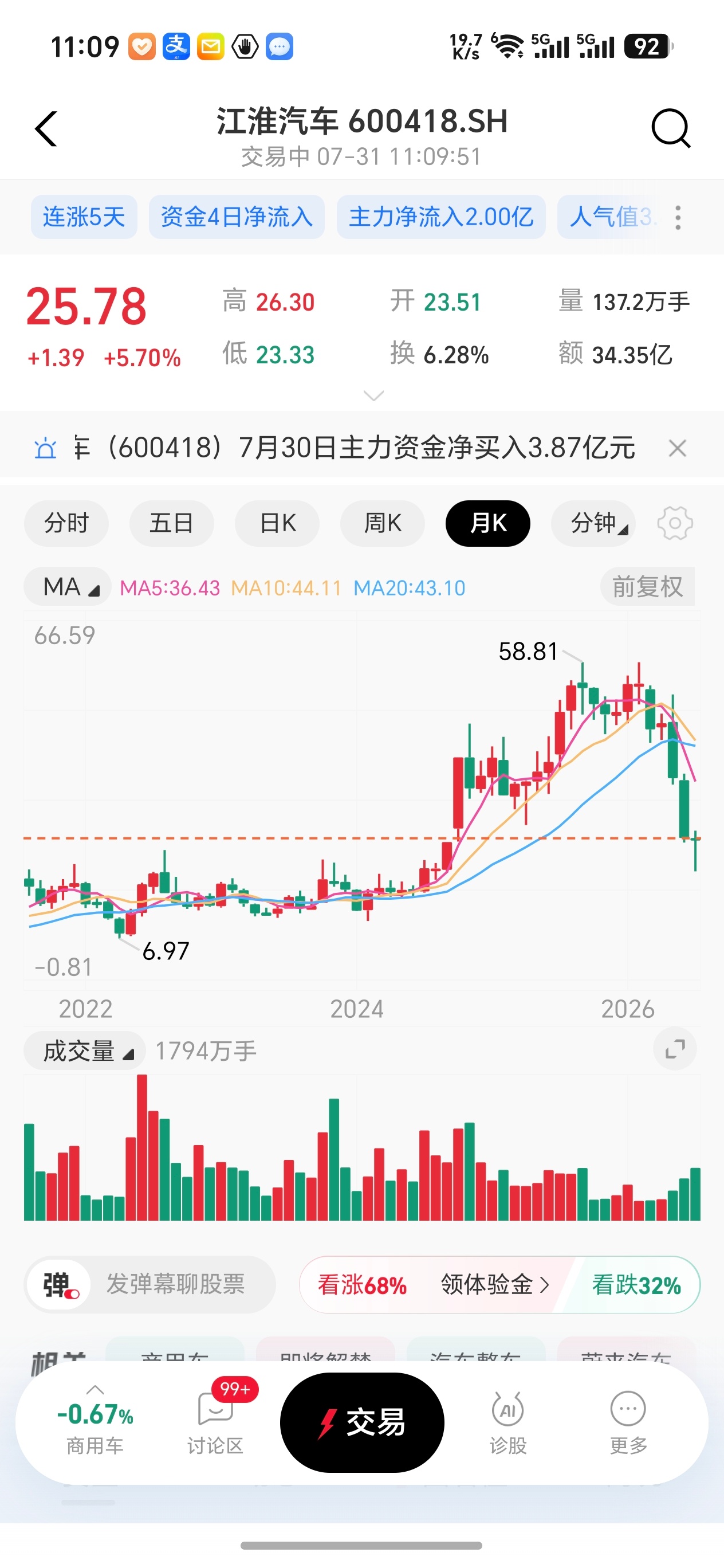Dismiss the 主力资金净买入 news banner
This screenshot has width=724, height=1568.
[677, 449]
